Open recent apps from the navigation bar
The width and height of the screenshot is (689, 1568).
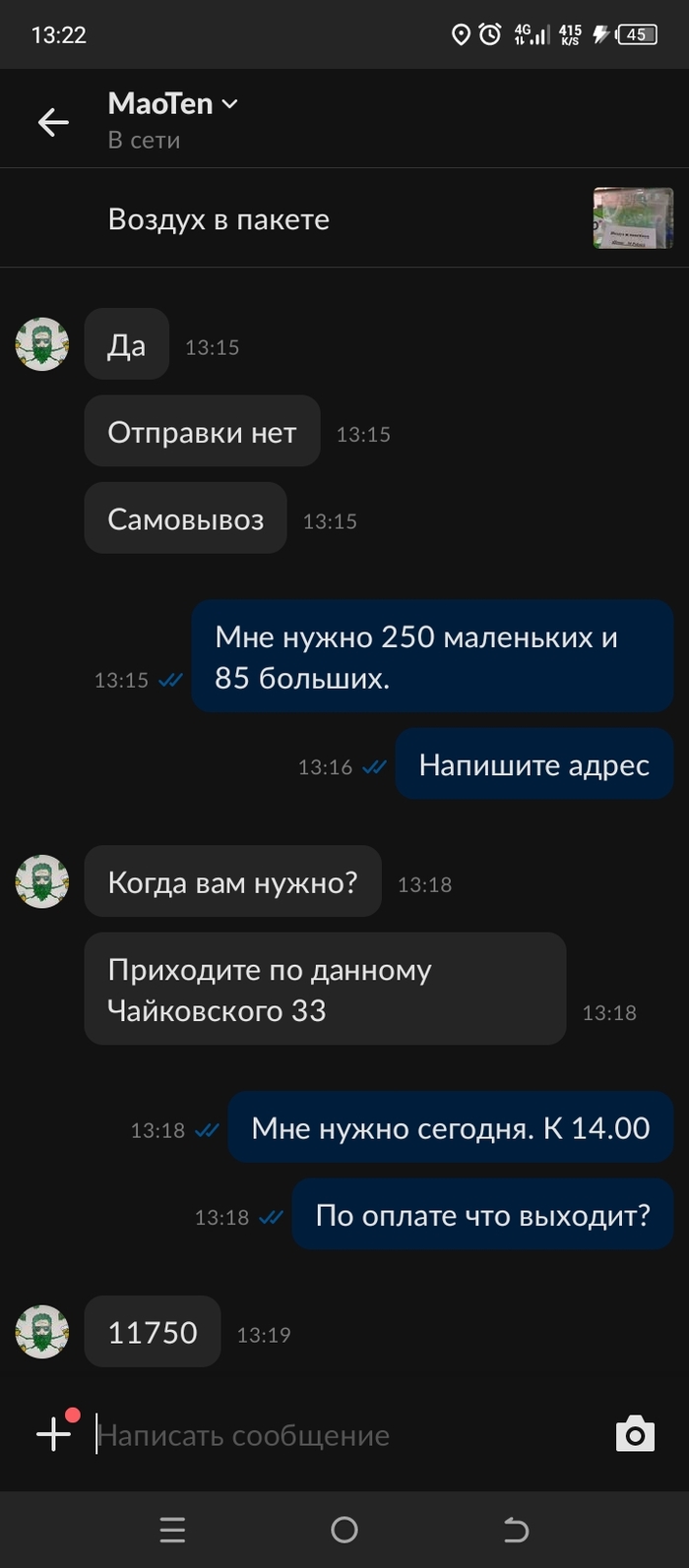coord(172,1529)
